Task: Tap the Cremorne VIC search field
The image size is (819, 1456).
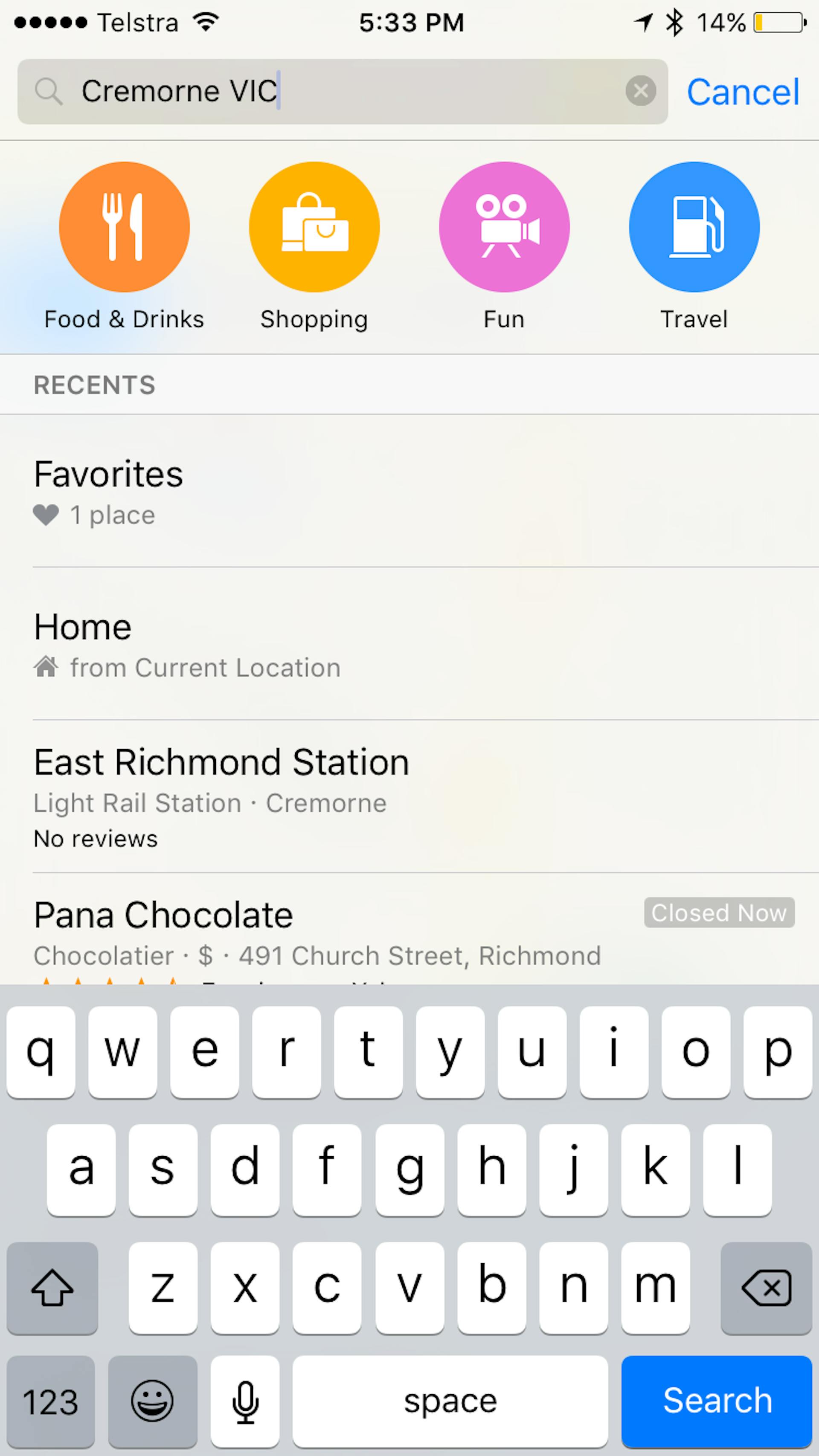Action: [x=342, y=92]
